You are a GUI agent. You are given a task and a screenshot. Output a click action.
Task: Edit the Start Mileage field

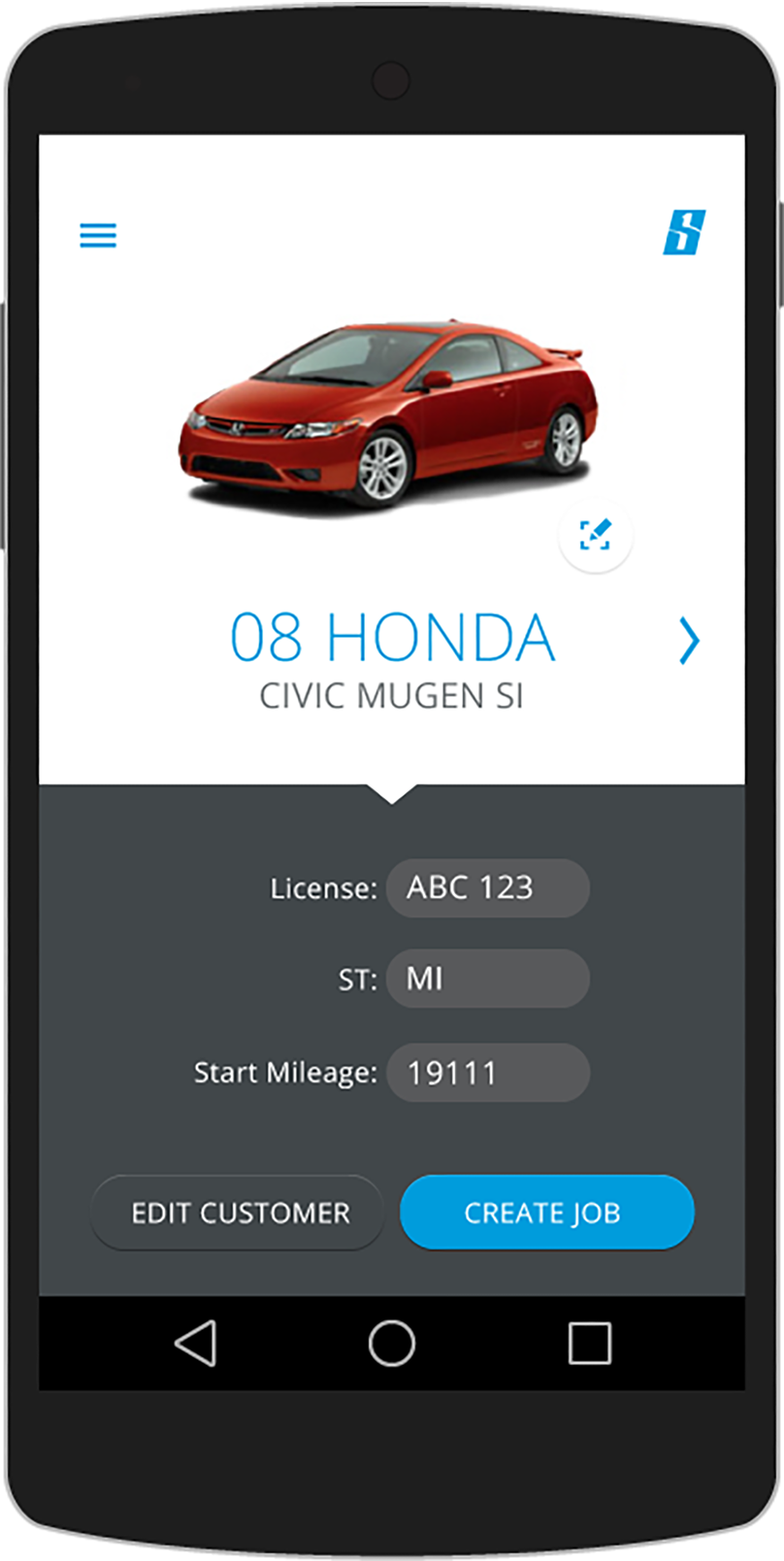[x=488, y=1073]
